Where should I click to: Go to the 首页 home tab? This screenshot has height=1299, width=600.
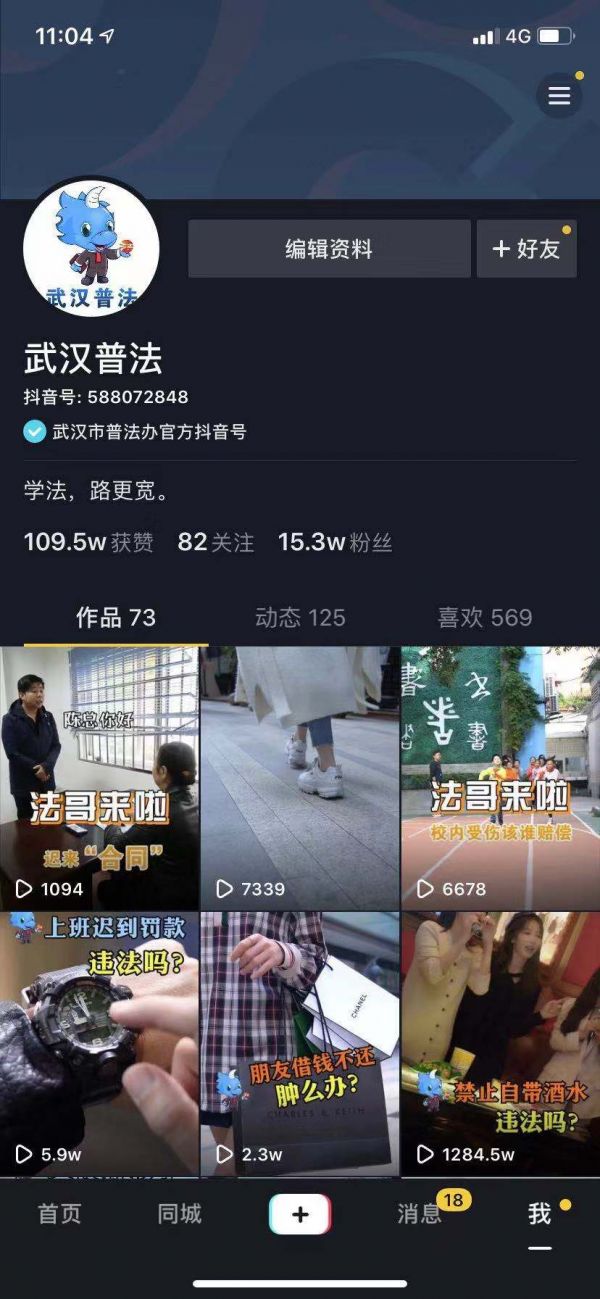click(x=59, y=1214)
